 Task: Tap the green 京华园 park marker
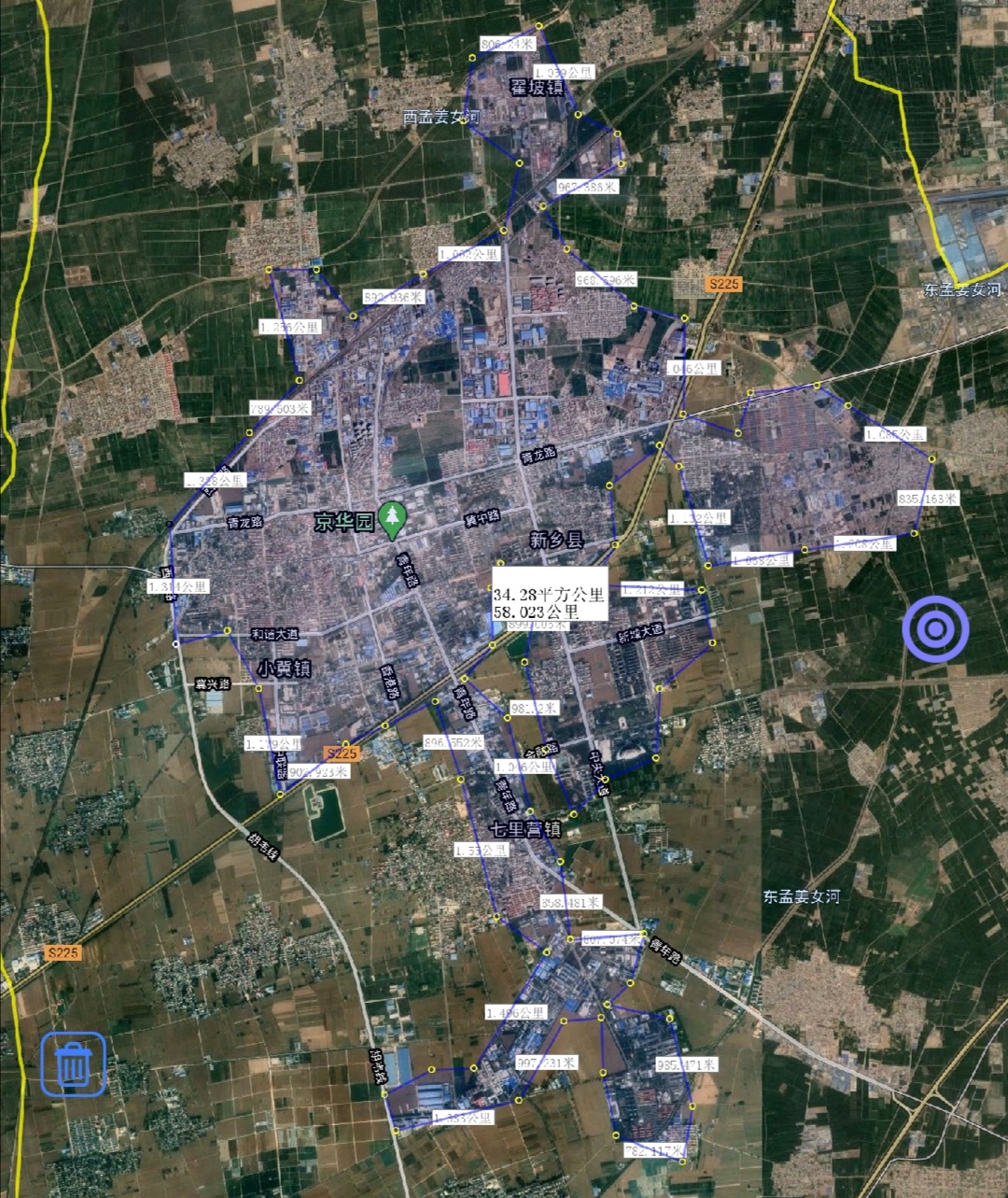pyautogui.click(x=393, y=518)
